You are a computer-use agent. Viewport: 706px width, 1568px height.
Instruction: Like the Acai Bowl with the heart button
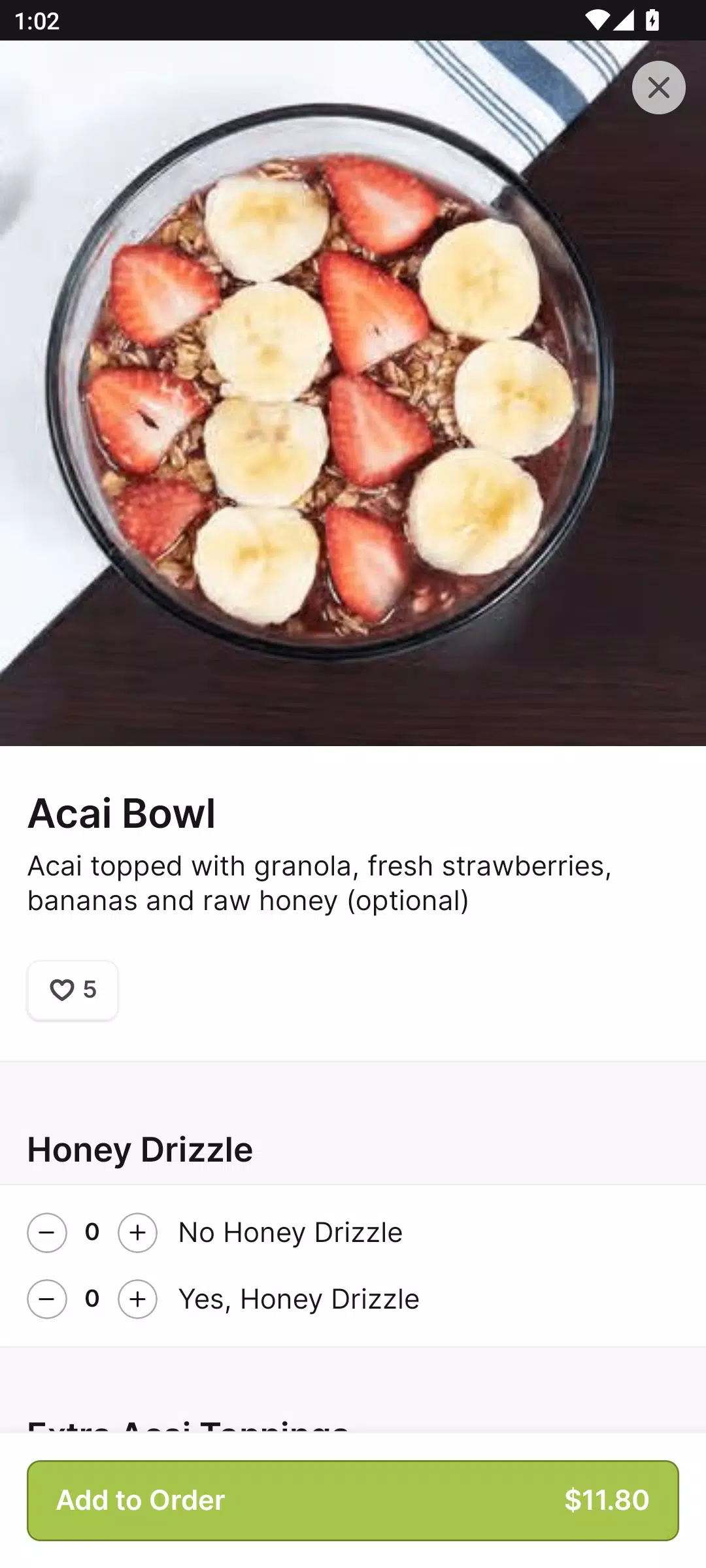pos(73,990)
